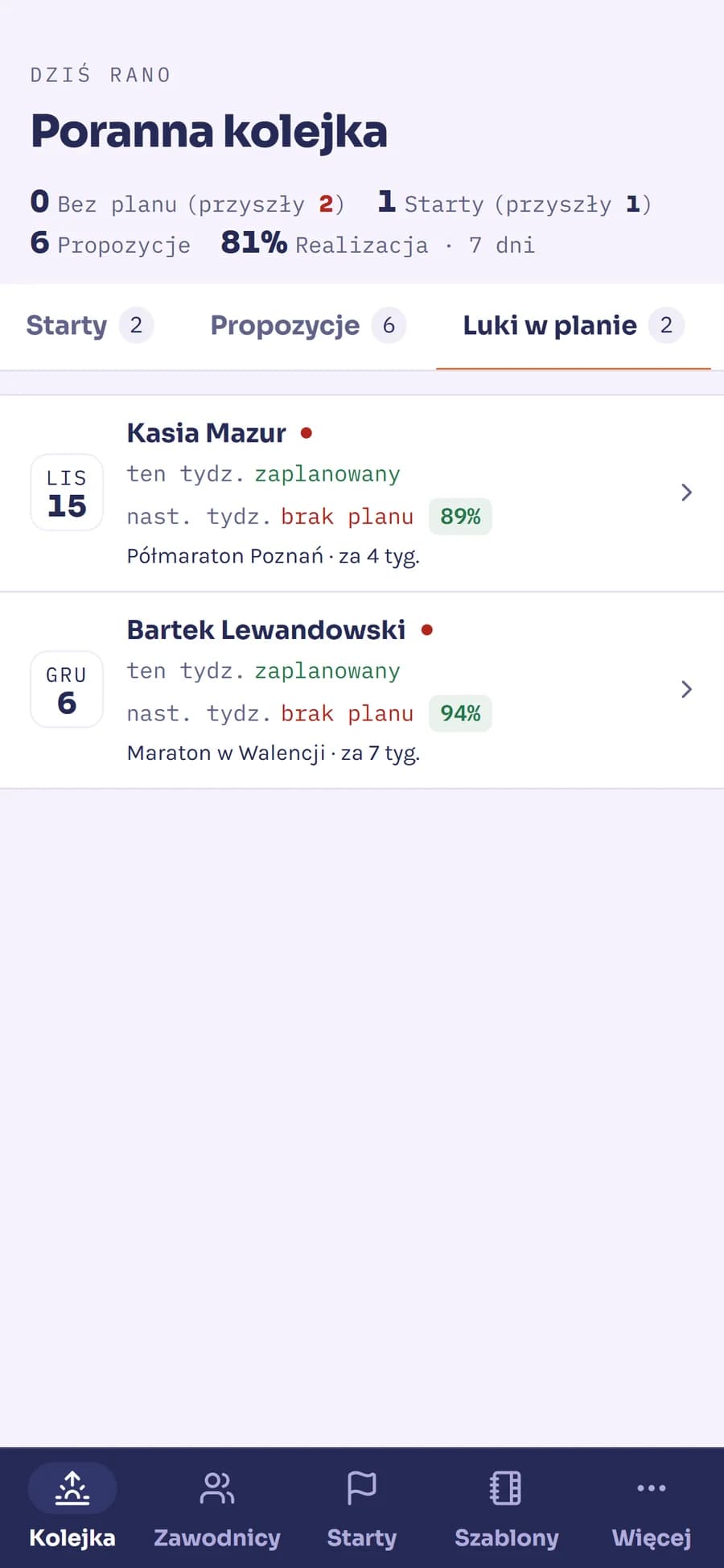Select the Luki w planie tab
Viewport: 724px width, 1568px height.
click(x=574, y=326)
